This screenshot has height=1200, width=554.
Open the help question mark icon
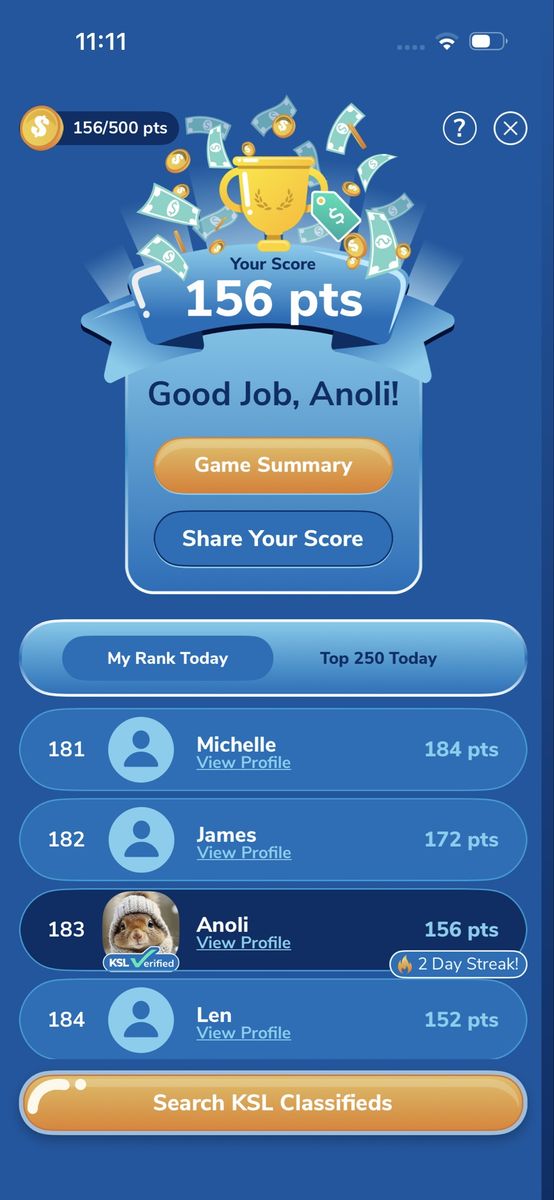point(459,128)
